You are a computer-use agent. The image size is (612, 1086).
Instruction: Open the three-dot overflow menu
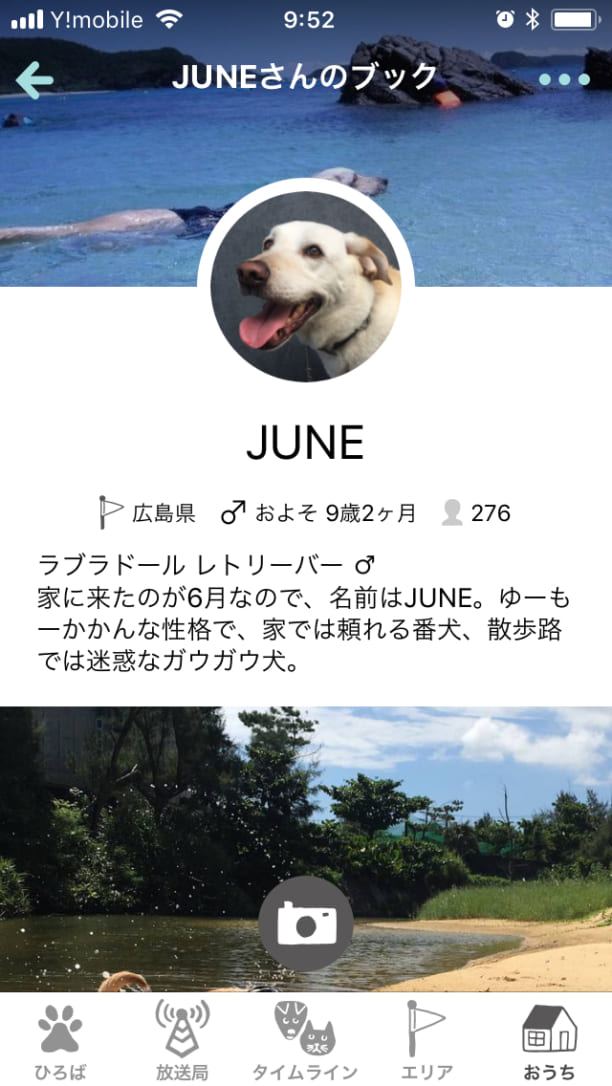[563, 80]
